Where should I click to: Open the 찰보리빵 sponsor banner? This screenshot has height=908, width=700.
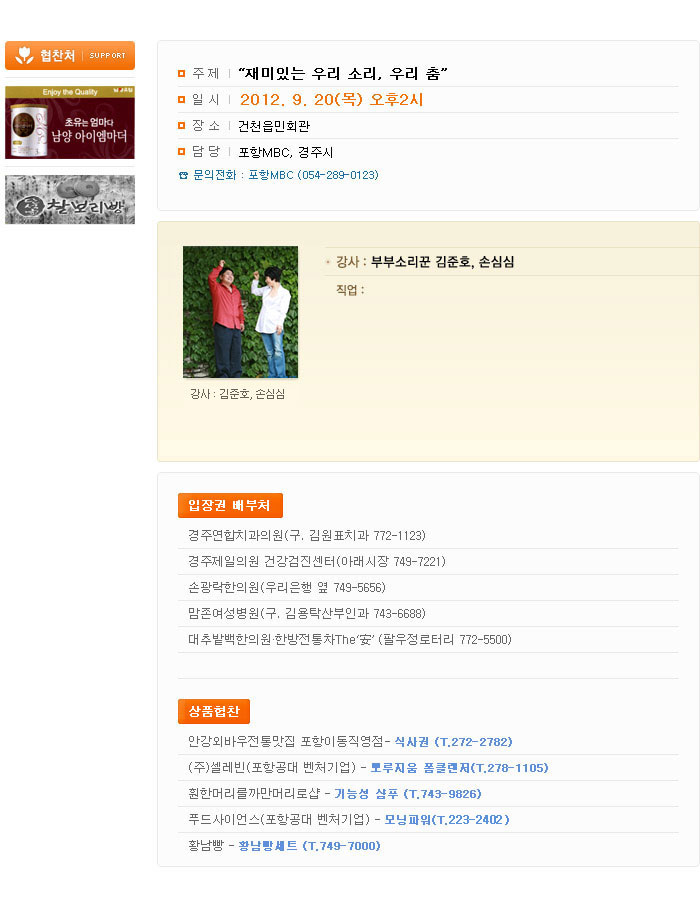pos(69,199)
